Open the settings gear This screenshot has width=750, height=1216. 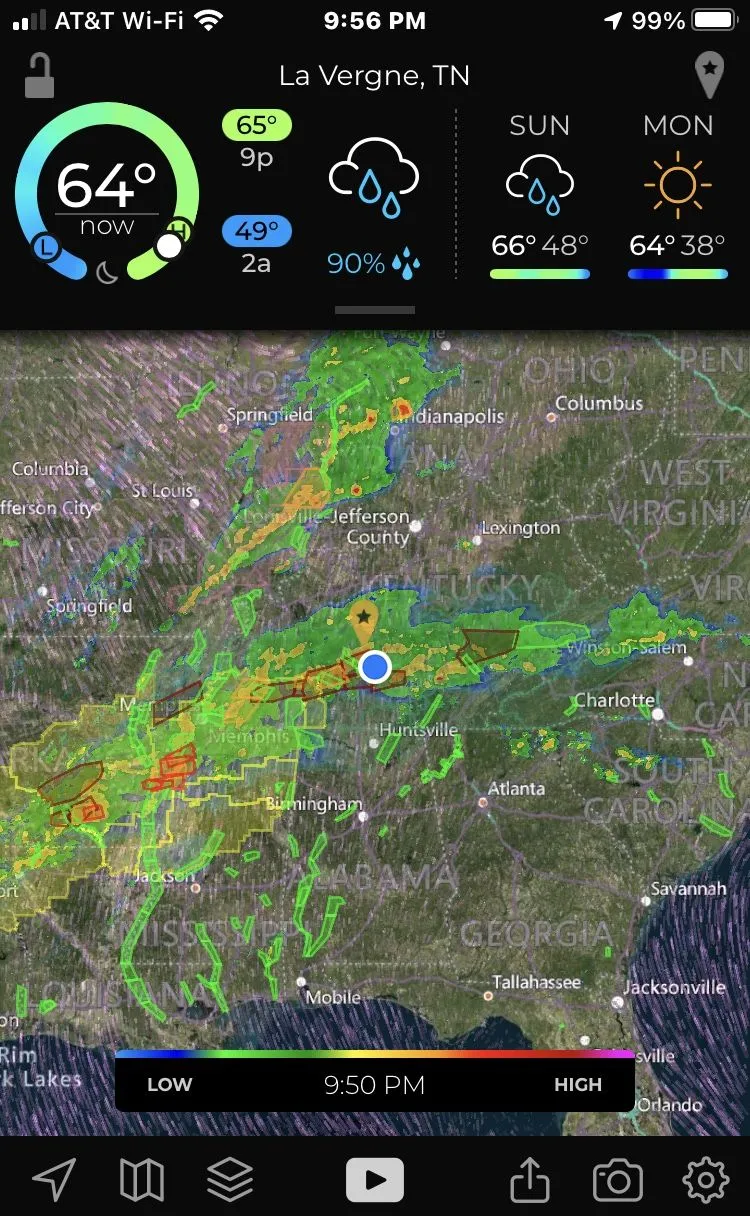(x=705, y=1181)
